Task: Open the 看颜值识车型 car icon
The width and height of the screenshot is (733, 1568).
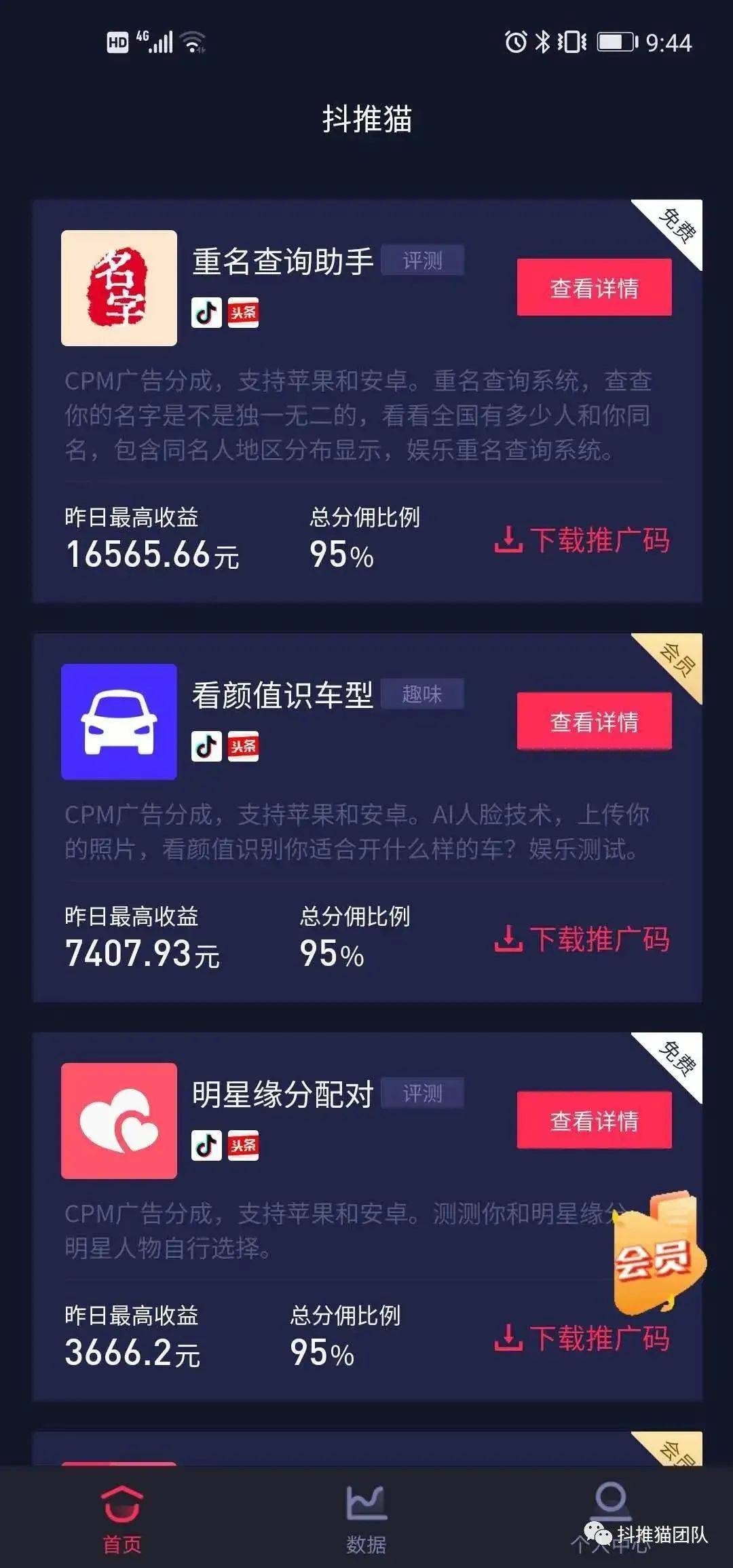Action: (x=119, y=722)
